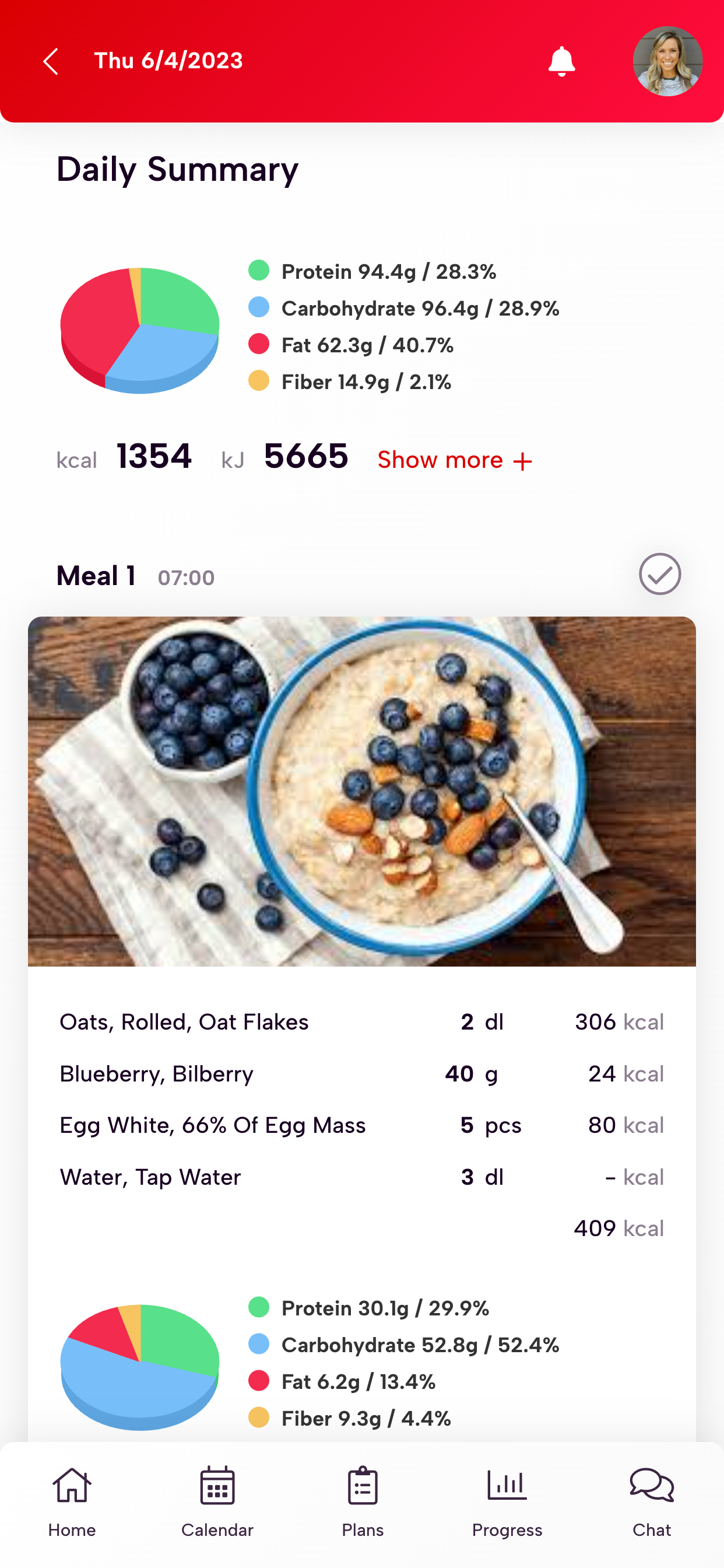Switch to the Progress tab
This screenshot has width=724, height=1568.
[x=507, y=1501]
